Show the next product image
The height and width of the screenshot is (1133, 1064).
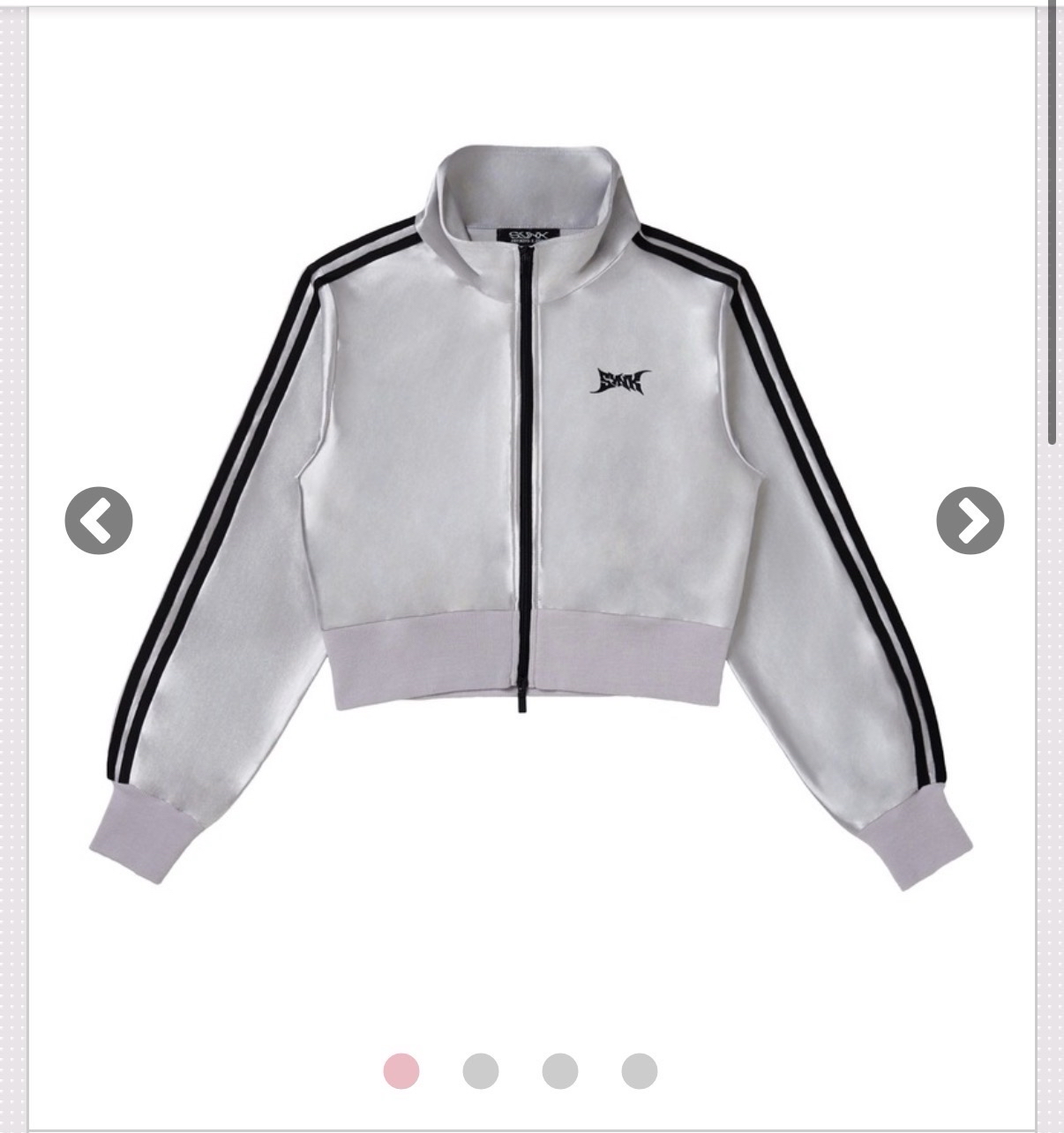(970, 521)
